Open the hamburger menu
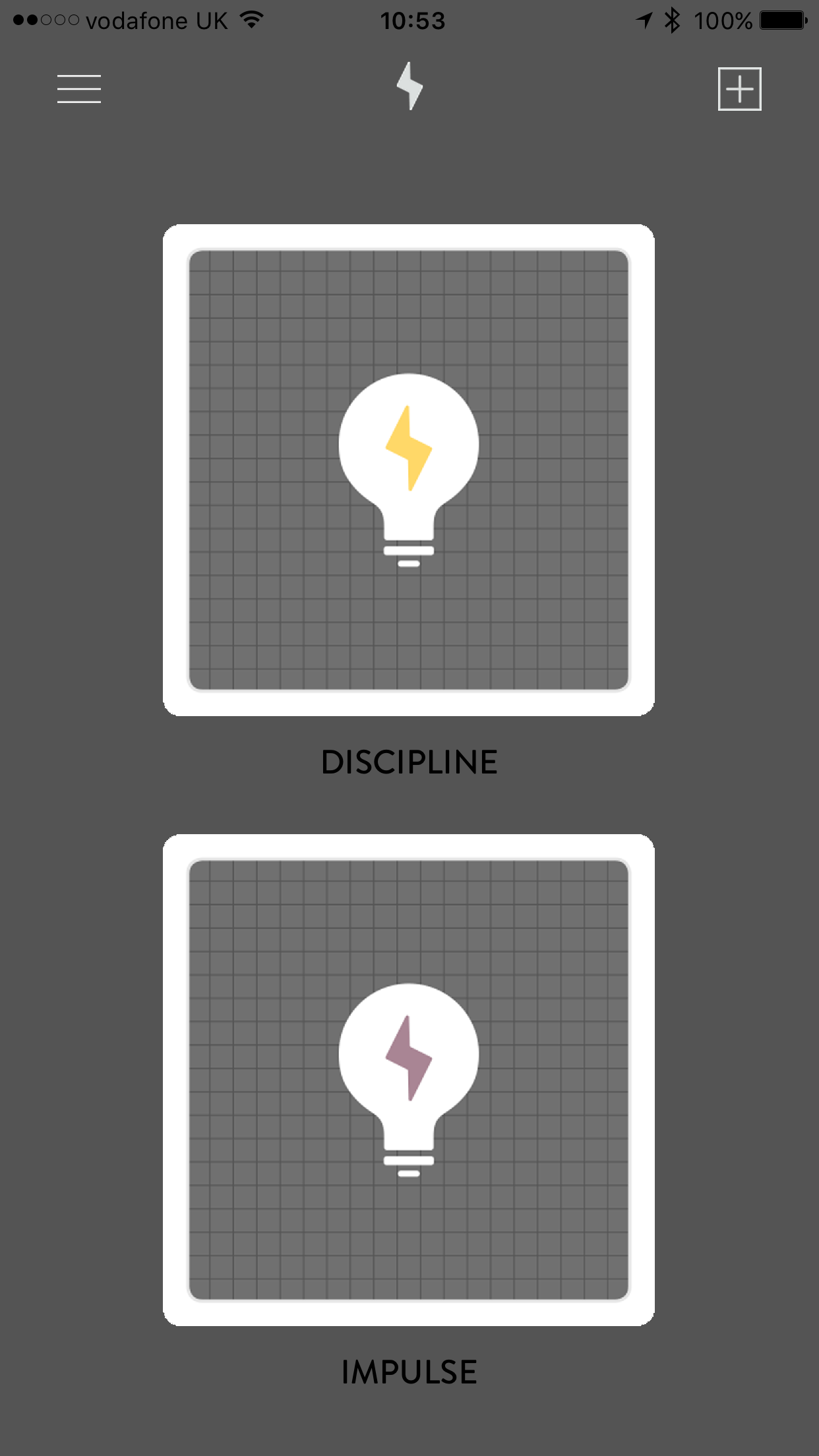The image size is (819, 1456). click(79, 89)
